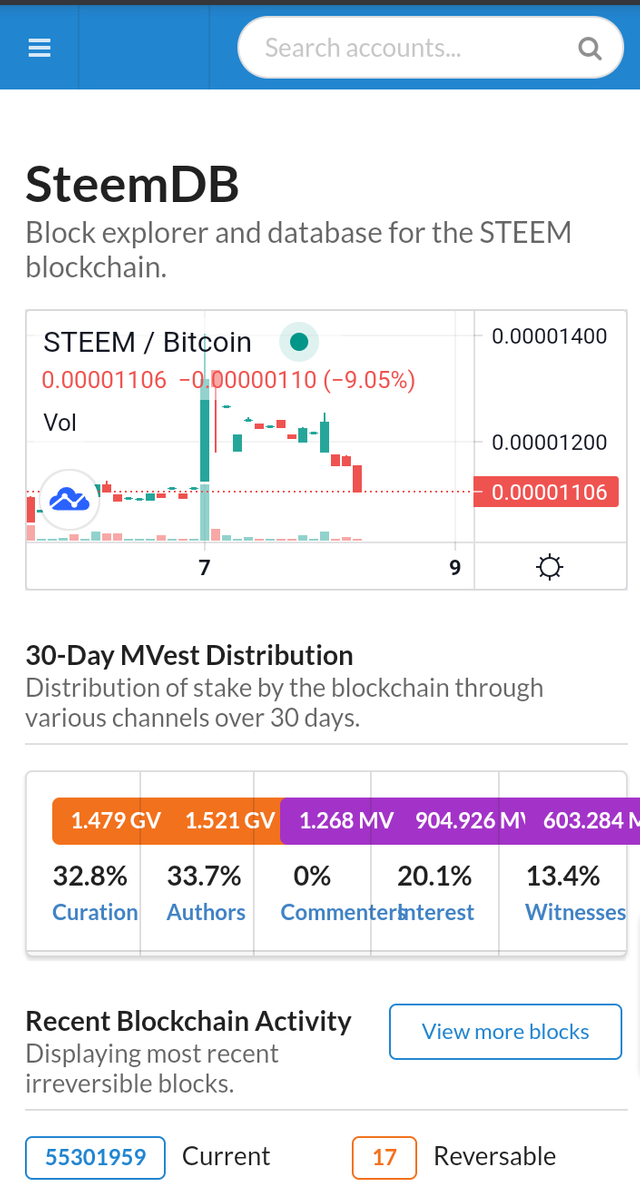
Task: Tap View more blocks button
Action: (x=505, y=1031)
